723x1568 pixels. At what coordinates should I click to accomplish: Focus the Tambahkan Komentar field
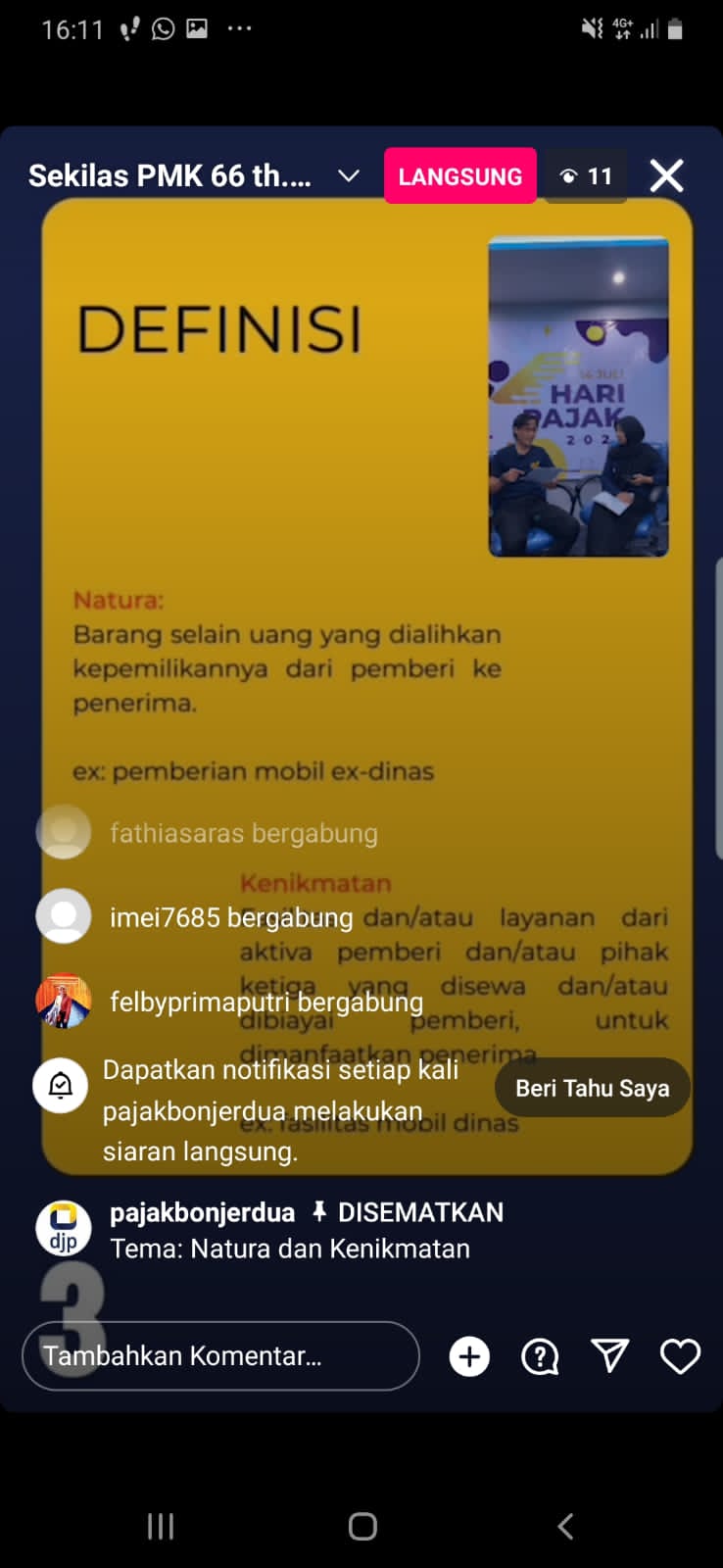click(220, 1356)
